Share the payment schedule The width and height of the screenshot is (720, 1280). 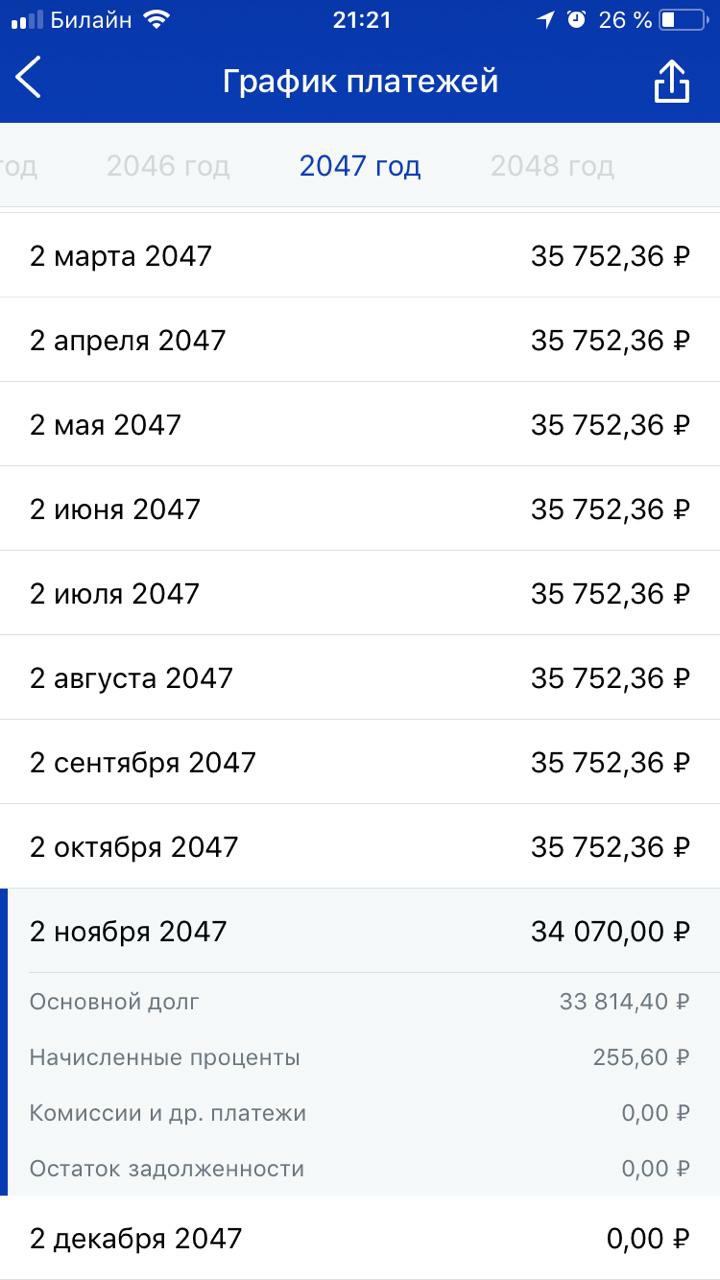(x=672, y=80)
